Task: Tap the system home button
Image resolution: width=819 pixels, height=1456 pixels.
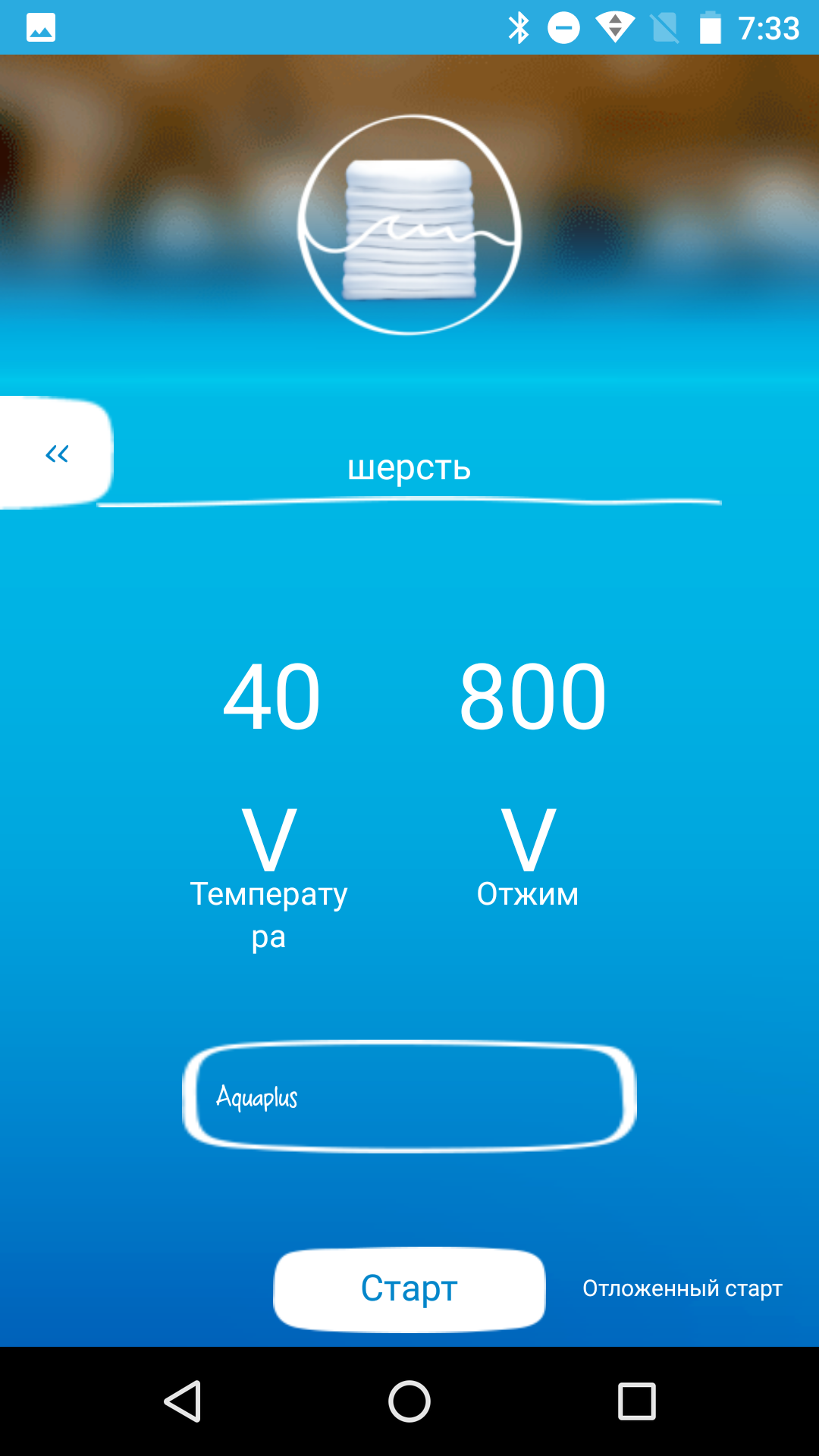Action: pos(409,1401)
